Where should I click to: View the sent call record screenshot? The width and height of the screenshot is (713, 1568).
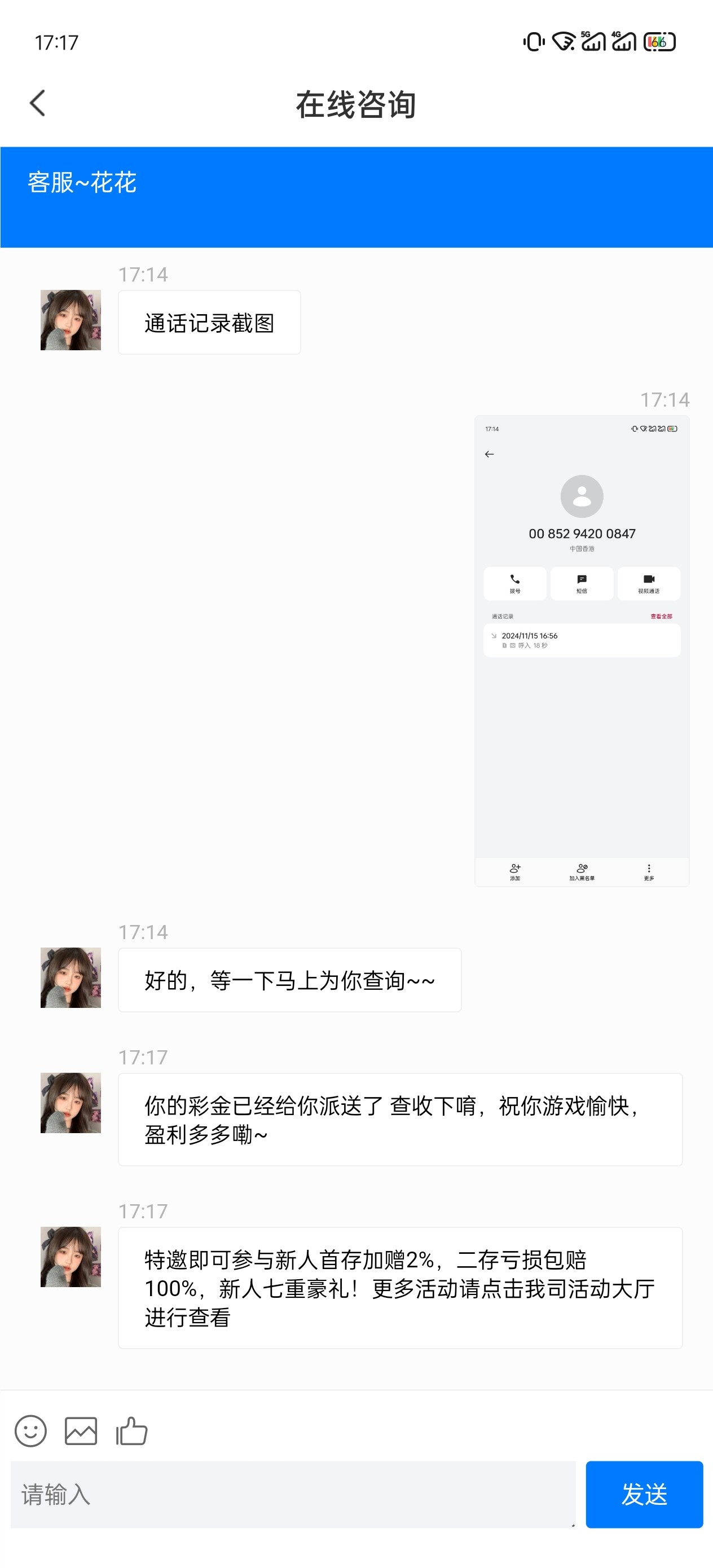[582, 651]
